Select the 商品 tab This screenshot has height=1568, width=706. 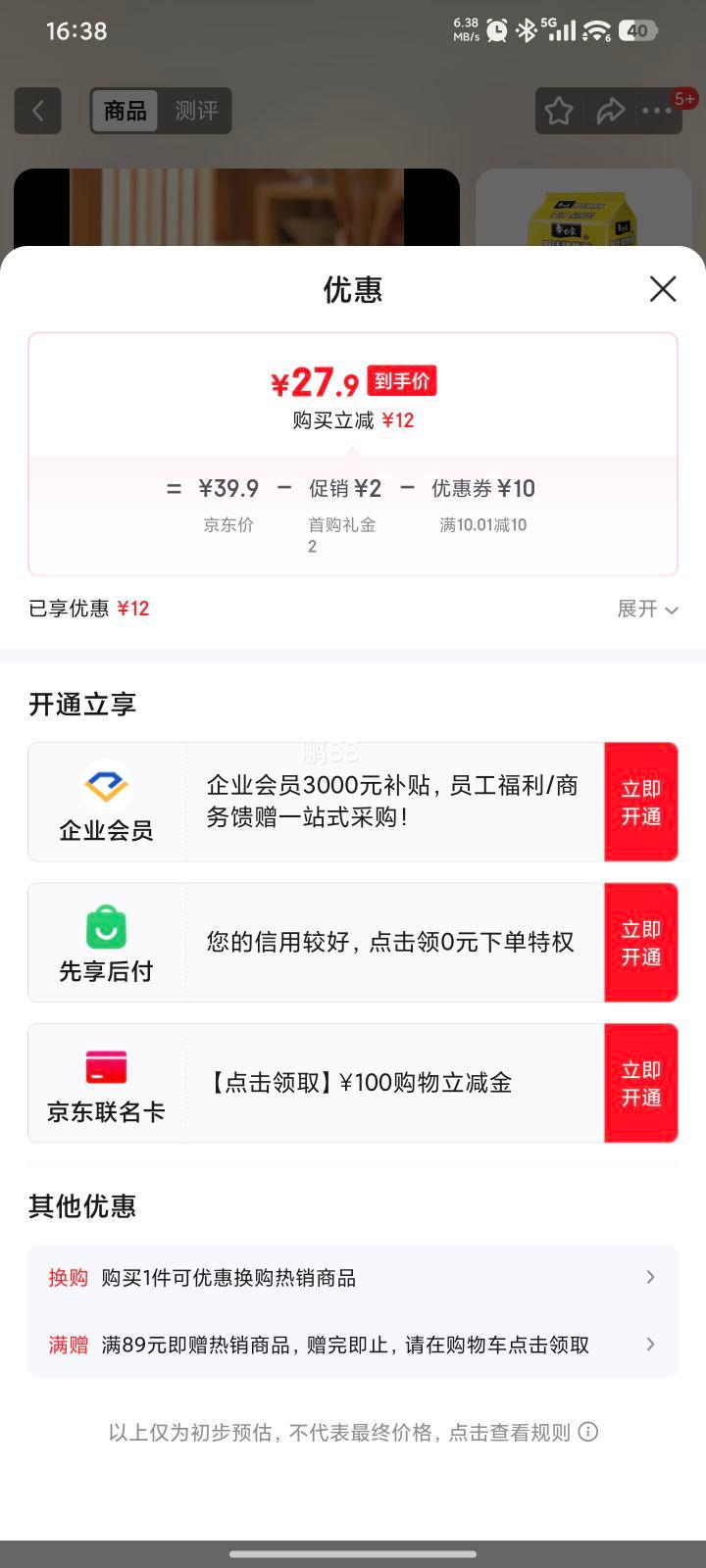[x=126, y=111]
